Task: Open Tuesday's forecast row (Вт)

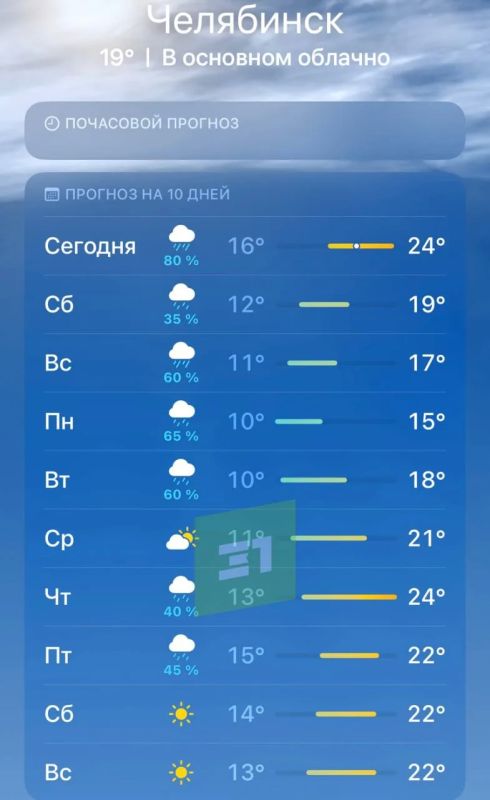Action: pos(245,480)
